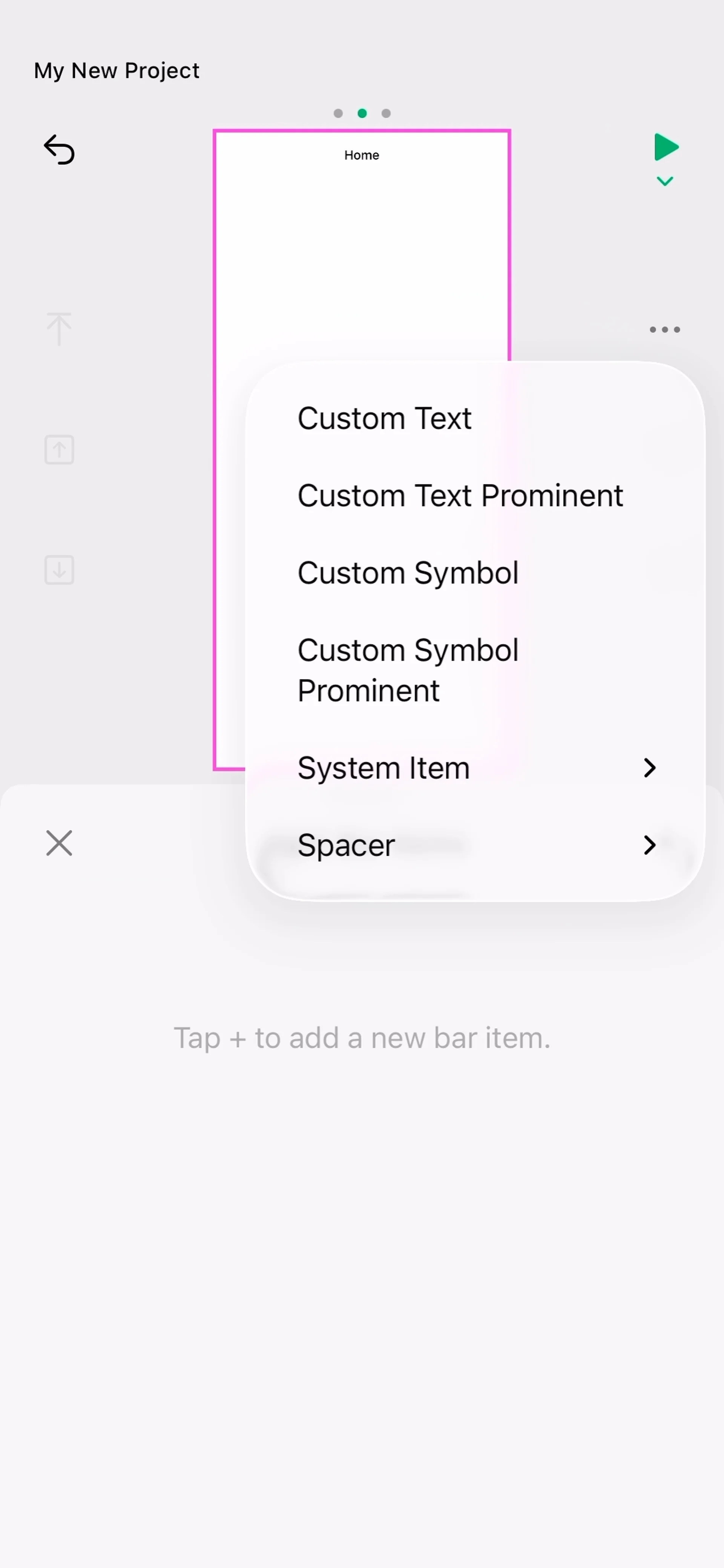Screen dimensions: 724x1568
Task: Expand the System Item submenu
Action: [475, 768]
